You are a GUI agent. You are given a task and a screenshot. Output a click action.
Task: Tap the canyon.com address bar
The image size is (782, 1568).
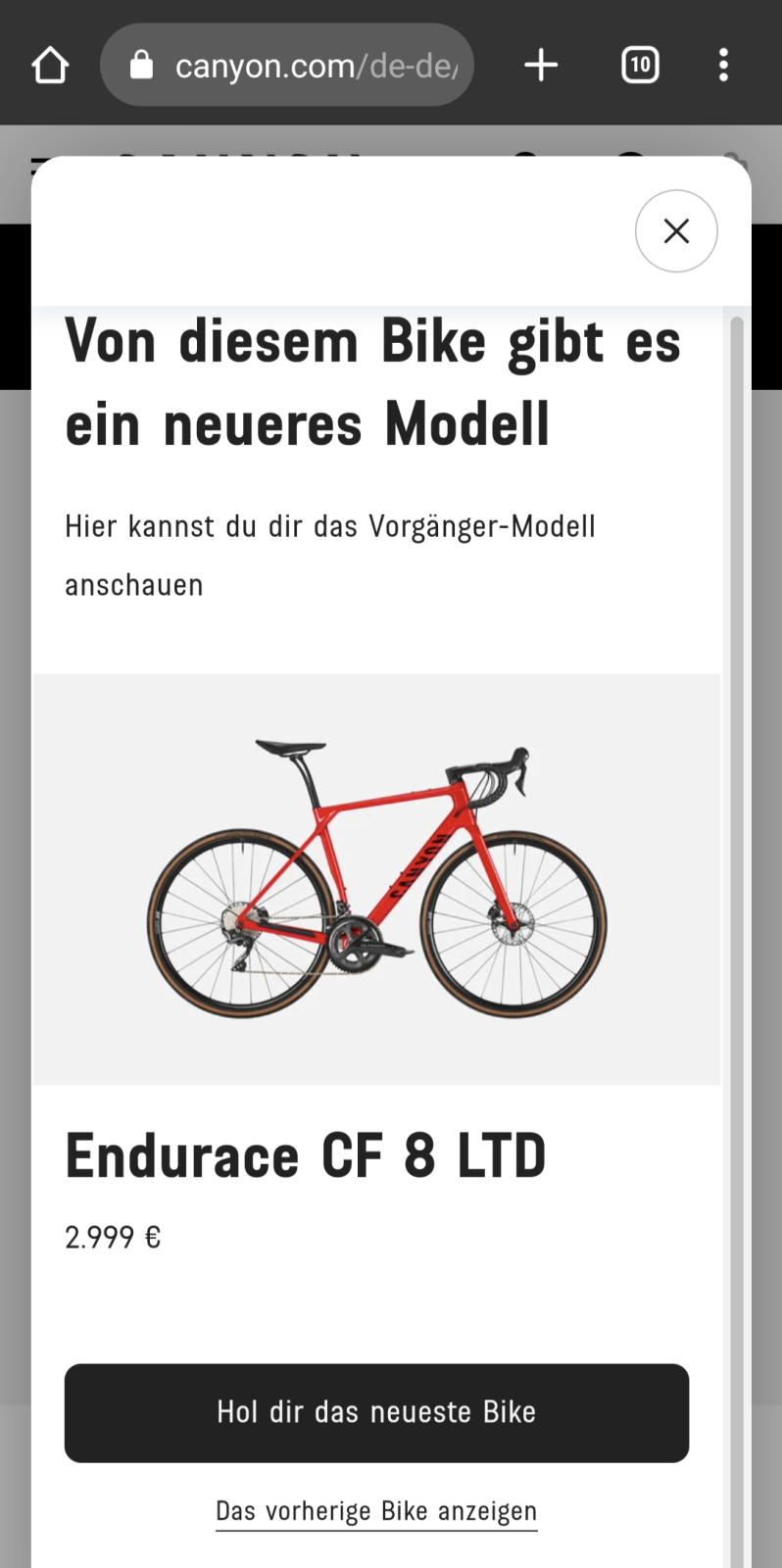click(x=287, y=66)
